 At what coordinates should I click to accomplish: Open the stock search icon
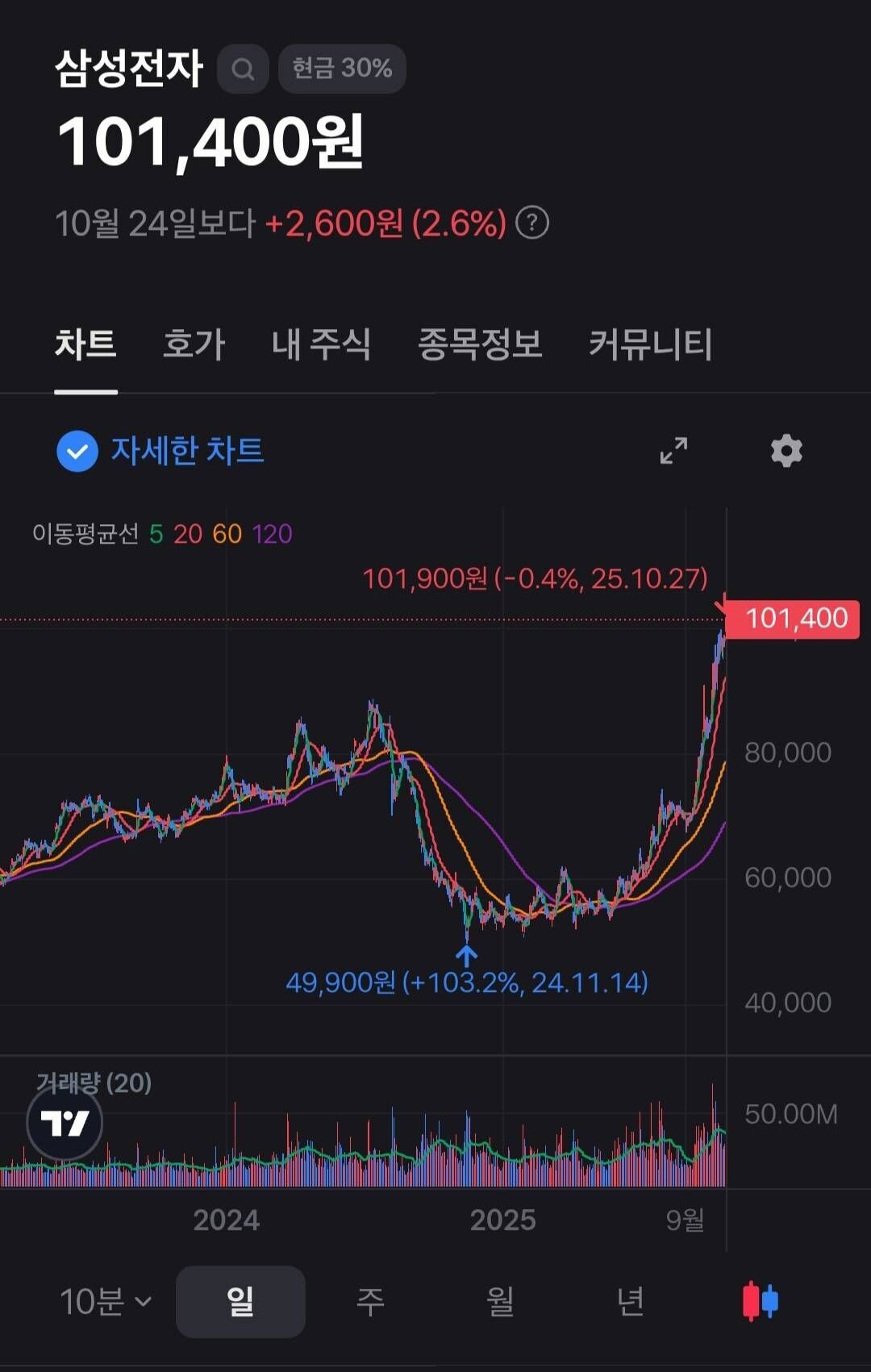pos(243,69)
